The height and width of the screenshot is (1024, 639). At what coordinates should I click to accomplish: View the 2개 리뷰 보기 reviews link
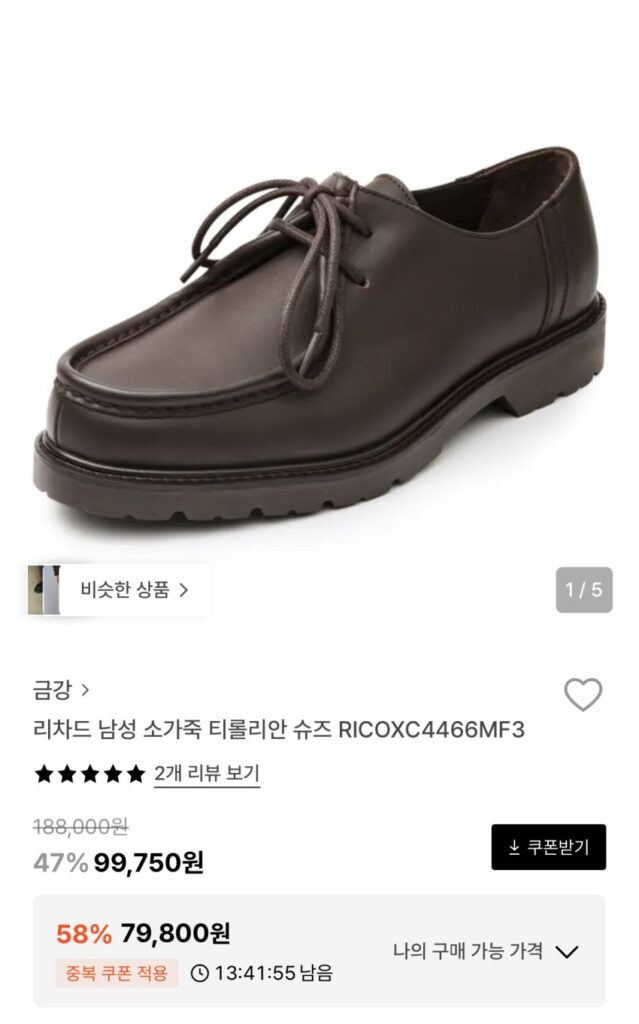pyautogui.click(x=207, y=773)
